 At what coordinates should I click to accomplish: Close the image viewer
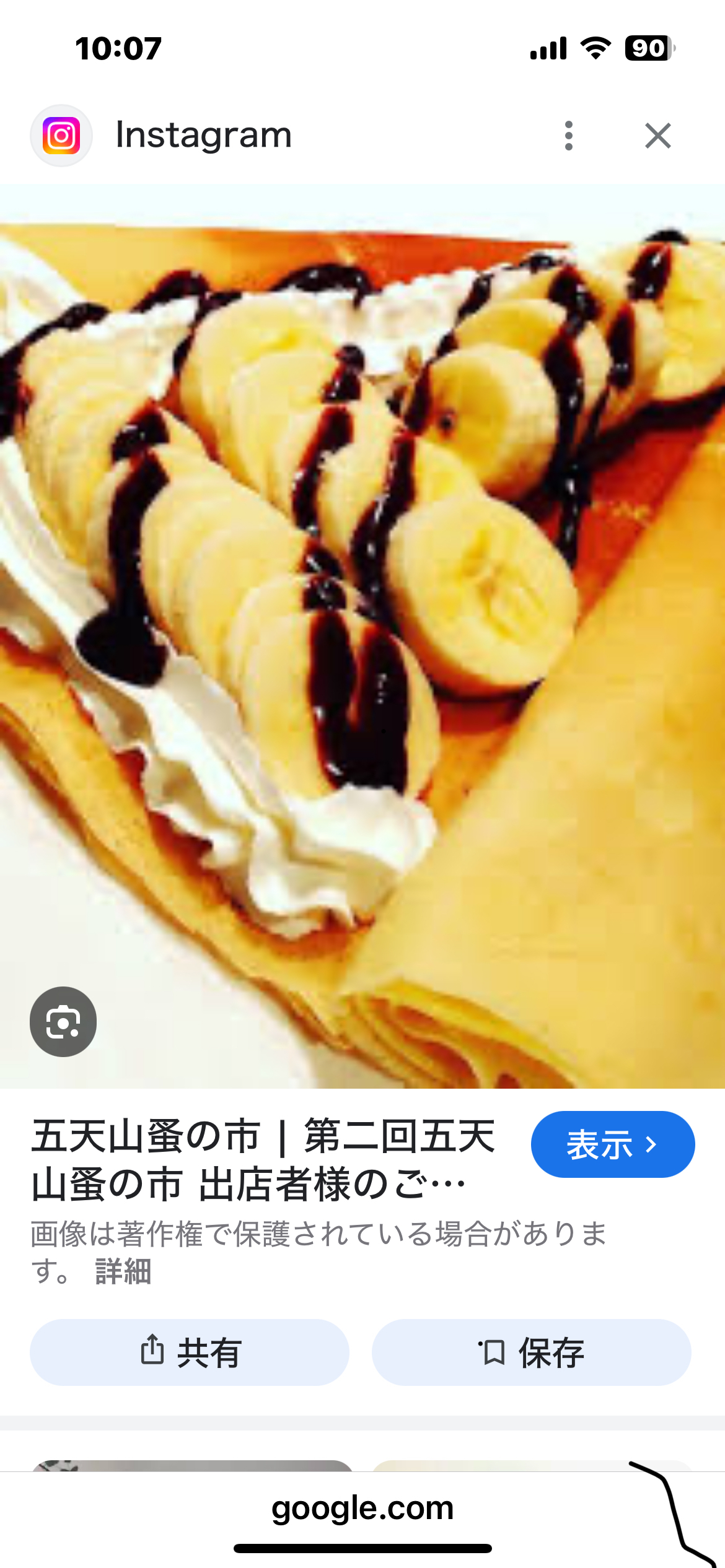pyautogui.click(x=657, y=136)
